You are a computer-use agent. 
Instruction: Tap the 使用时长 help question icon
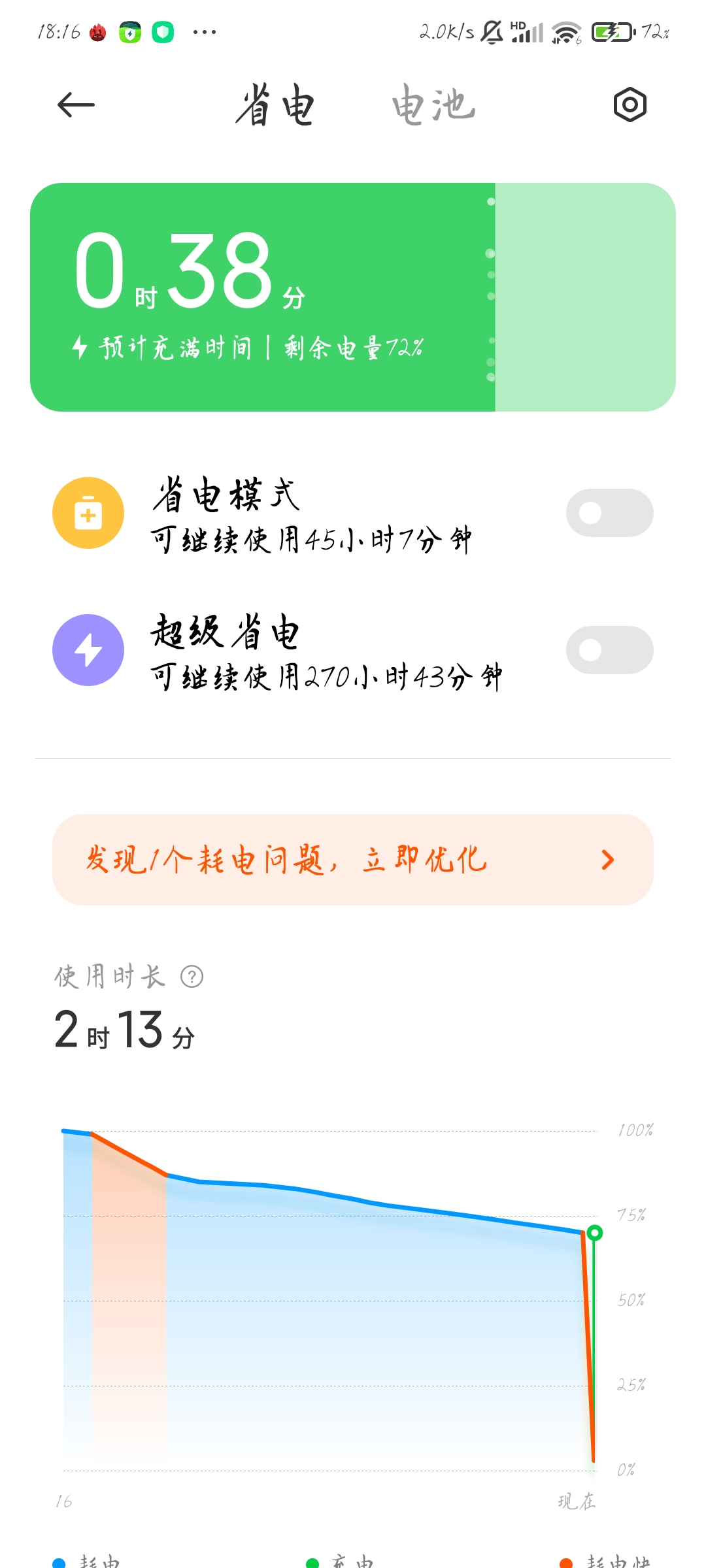192,977
